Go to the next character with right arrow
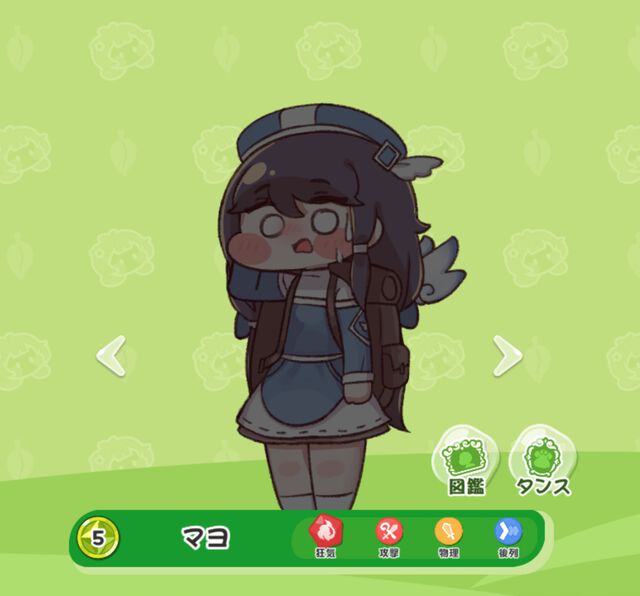This screenshot has width=640, height=596. point(507,356)
